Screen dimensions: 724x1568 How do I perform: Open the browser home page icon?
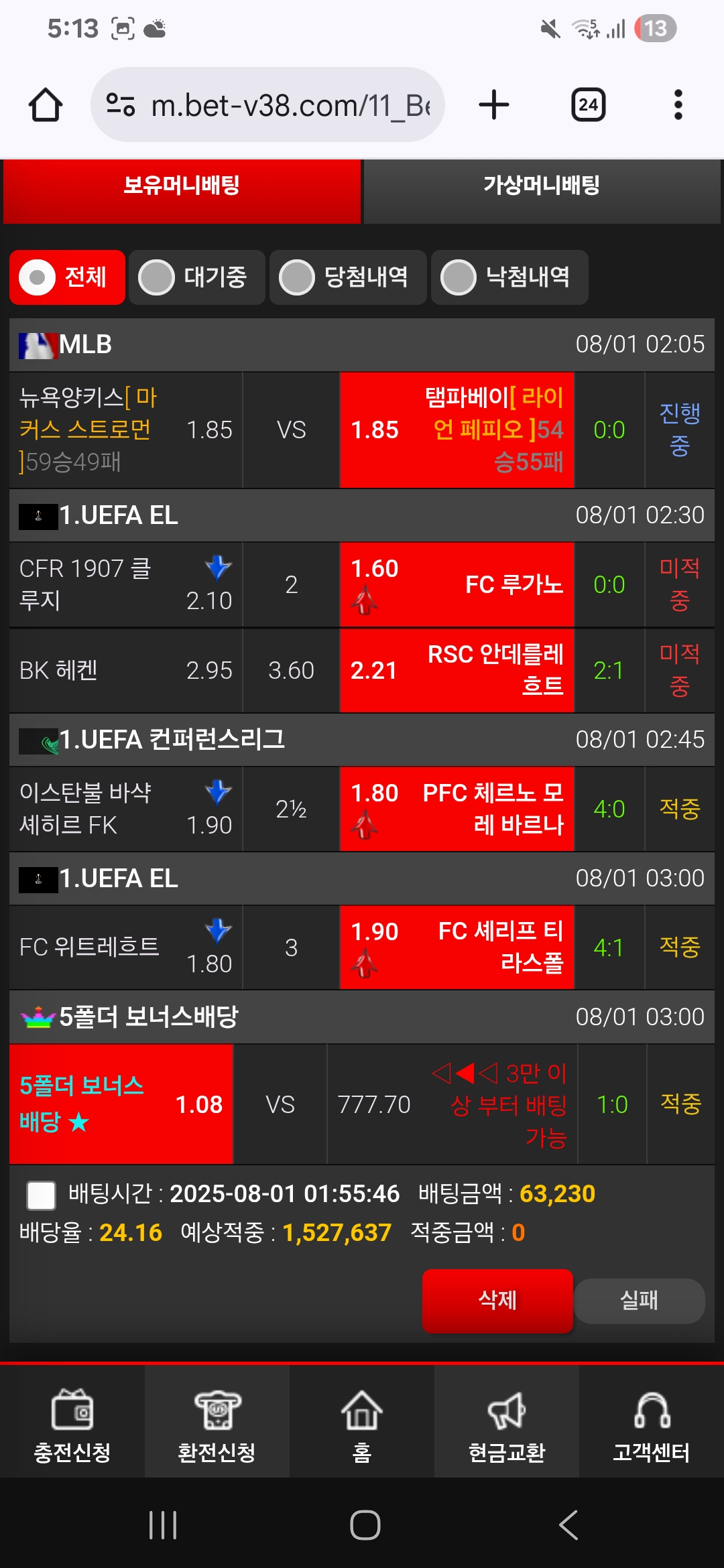click(46, 105)
